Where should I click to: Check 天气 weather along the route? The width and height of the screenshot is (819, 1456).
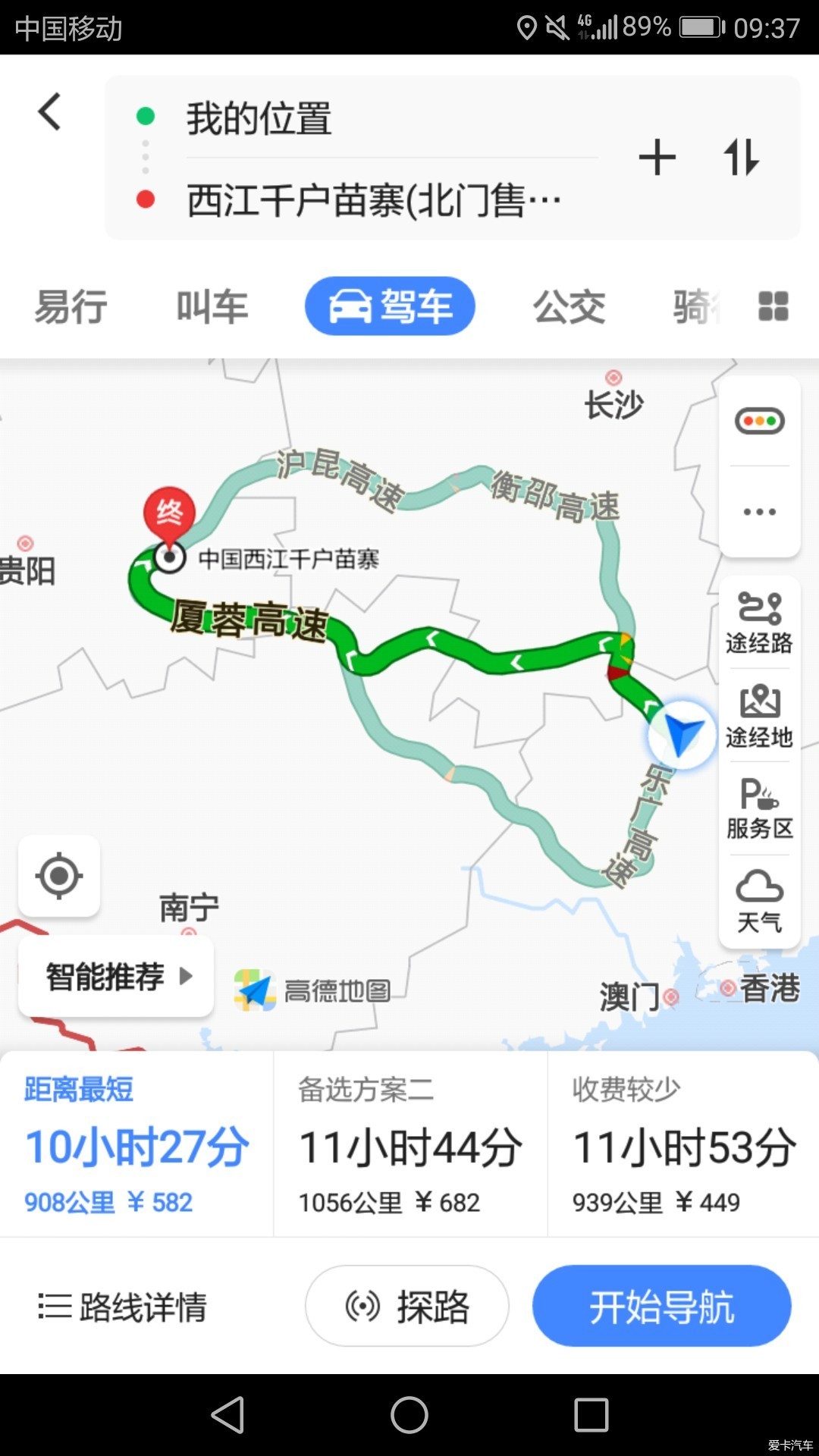tap(759, 902)
